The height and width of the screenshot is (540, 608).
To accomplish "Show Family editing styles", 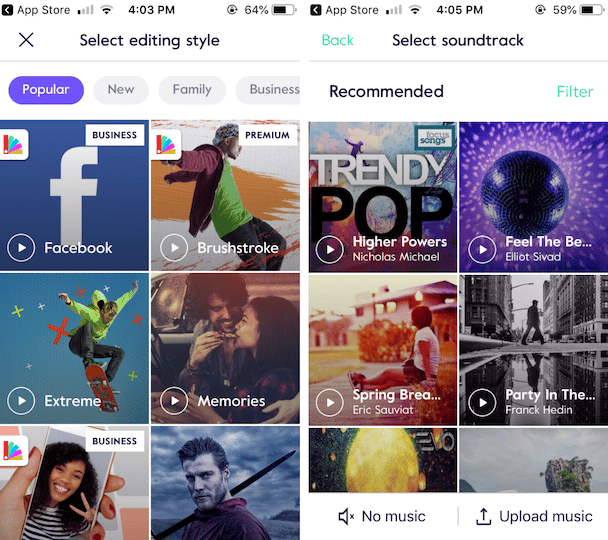I will coord(192,90).
